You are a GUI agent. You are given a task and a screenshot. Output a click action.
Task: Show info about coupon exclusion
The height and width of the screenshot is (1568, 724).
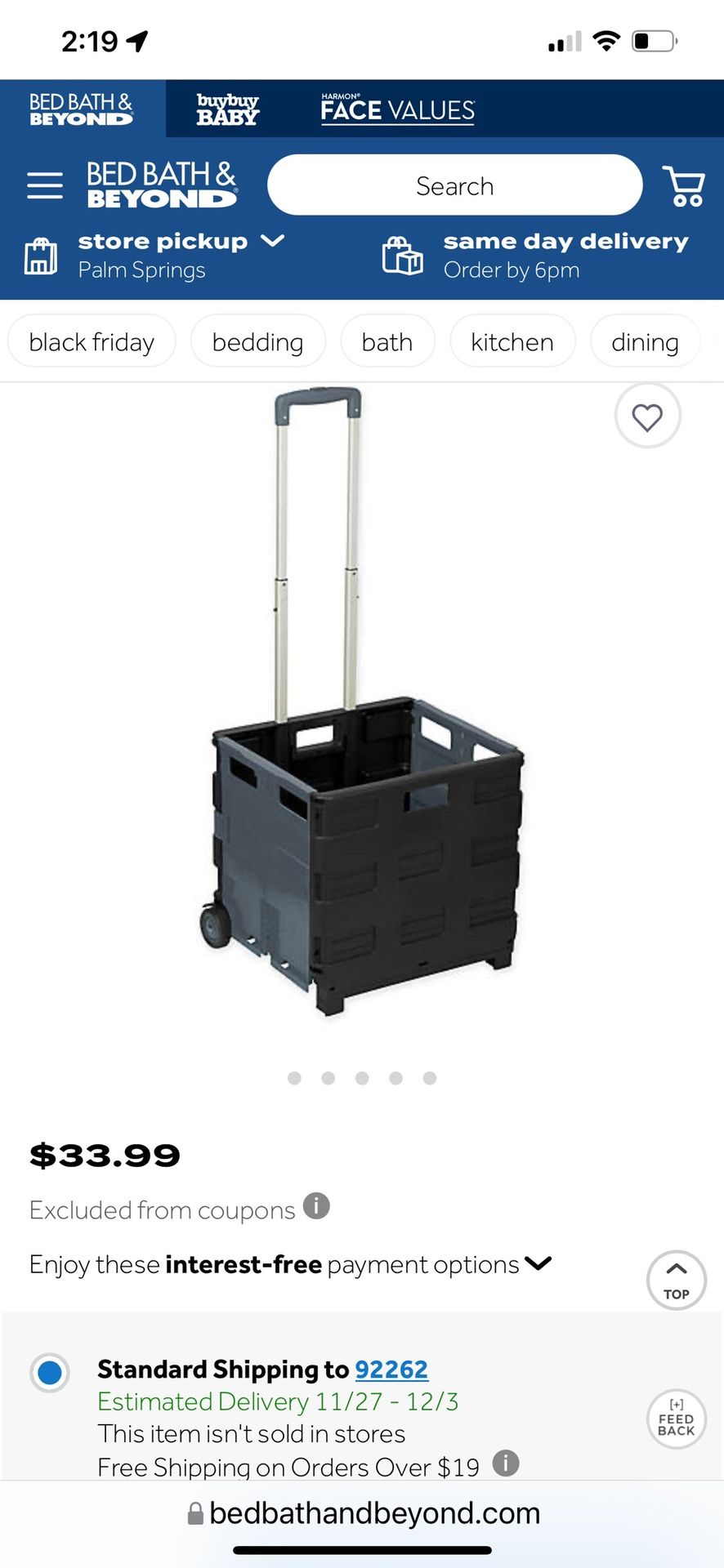pos(316,1205)
